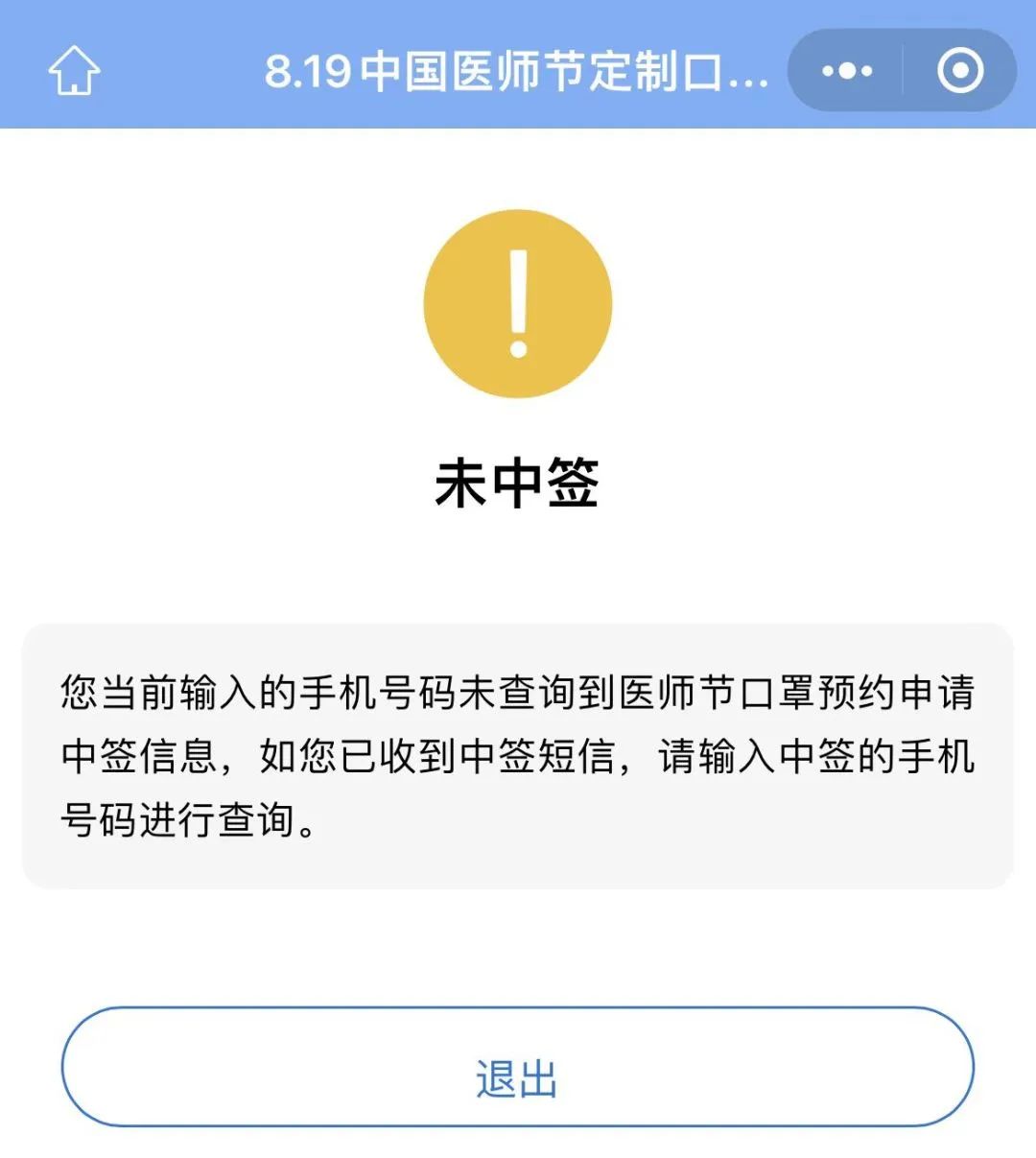Close the mini program via circle icon

click(959, 71)
